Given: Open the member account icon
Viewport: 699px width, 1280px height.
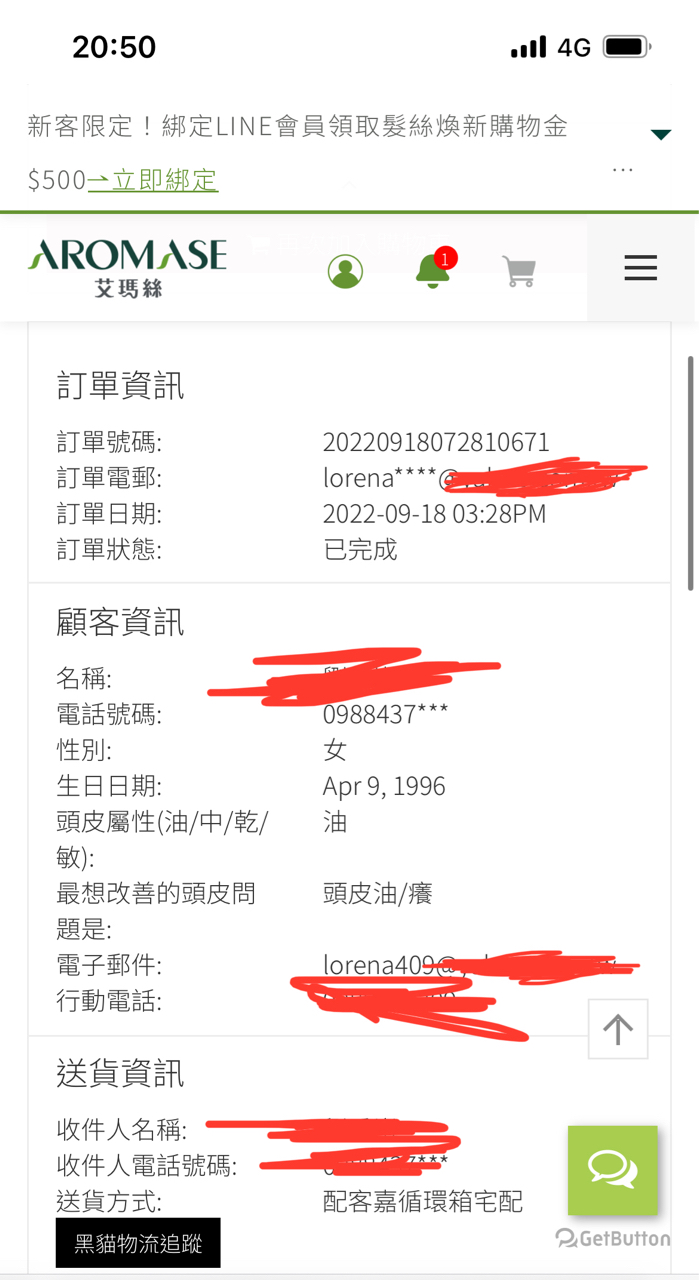Looking at the screenshot, I should pyautogui.click(x=346, y=271).
